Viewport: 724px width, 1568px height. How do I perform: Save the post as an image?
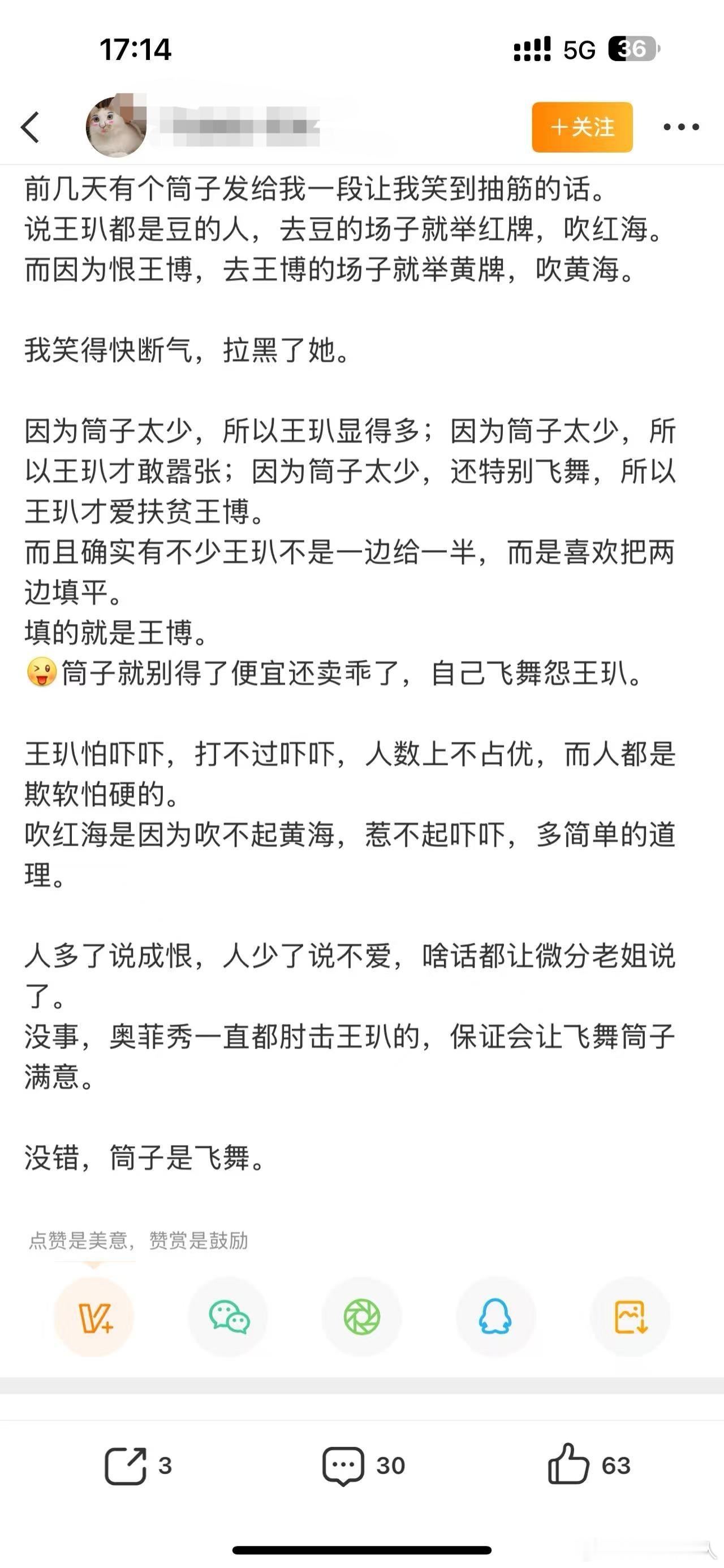630,1318
